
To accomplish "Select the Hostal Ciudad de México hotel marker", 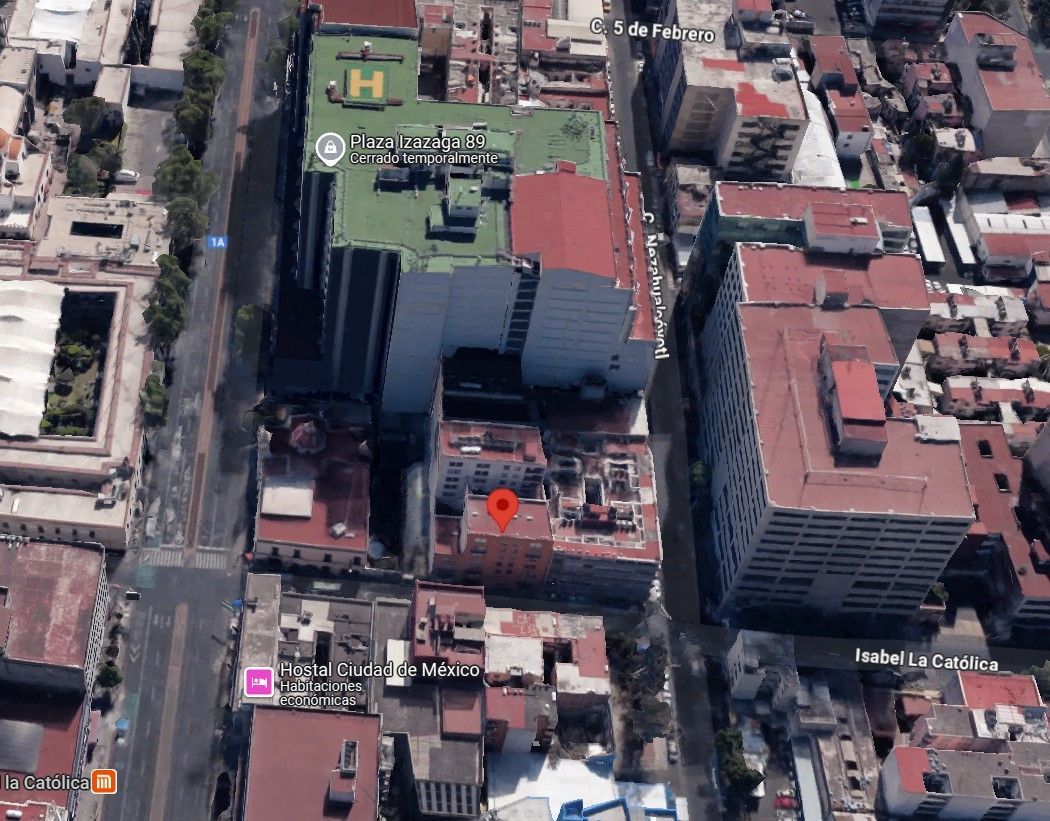I will (x=258, y=682).
